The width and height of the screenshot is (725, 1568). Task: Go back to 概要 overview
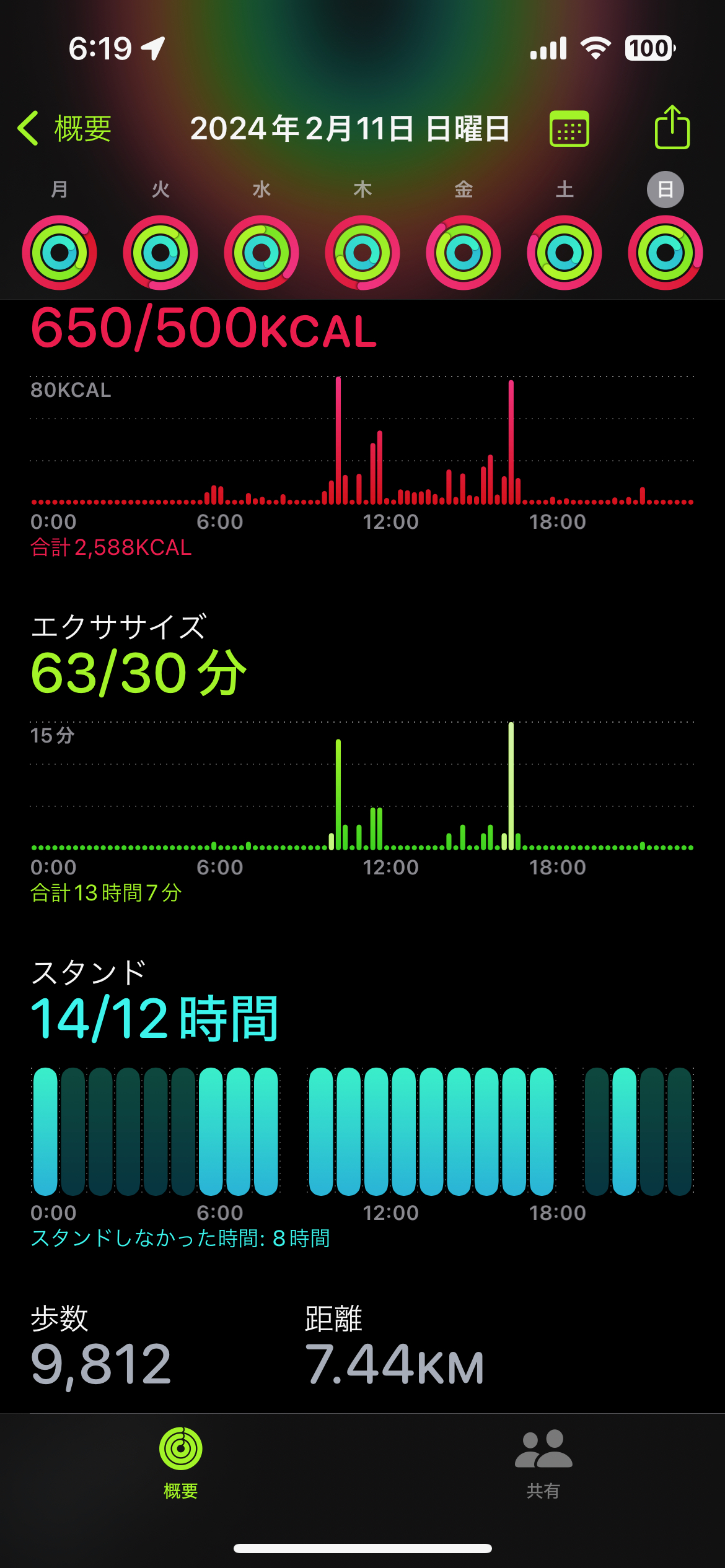(65, 129)
